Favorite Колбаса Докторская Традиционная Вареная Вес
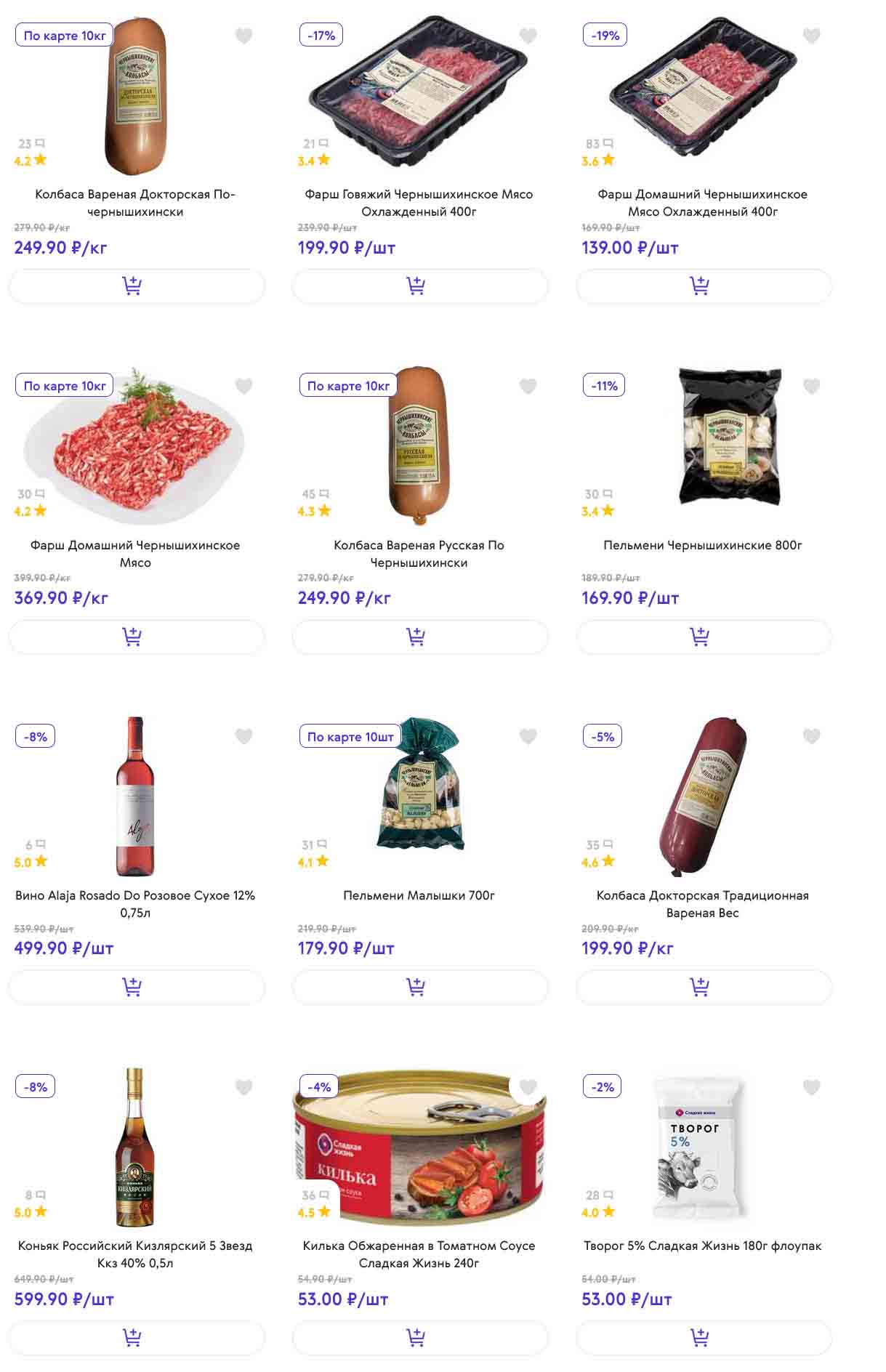 (811, 736)
